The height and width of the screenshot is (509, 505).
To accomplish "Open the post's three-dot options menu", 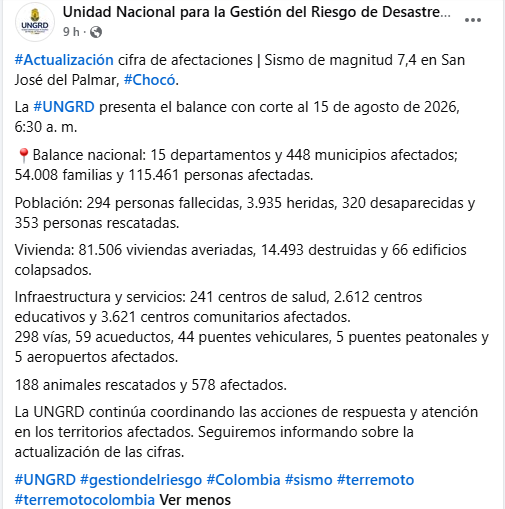I will click(472, 20).
